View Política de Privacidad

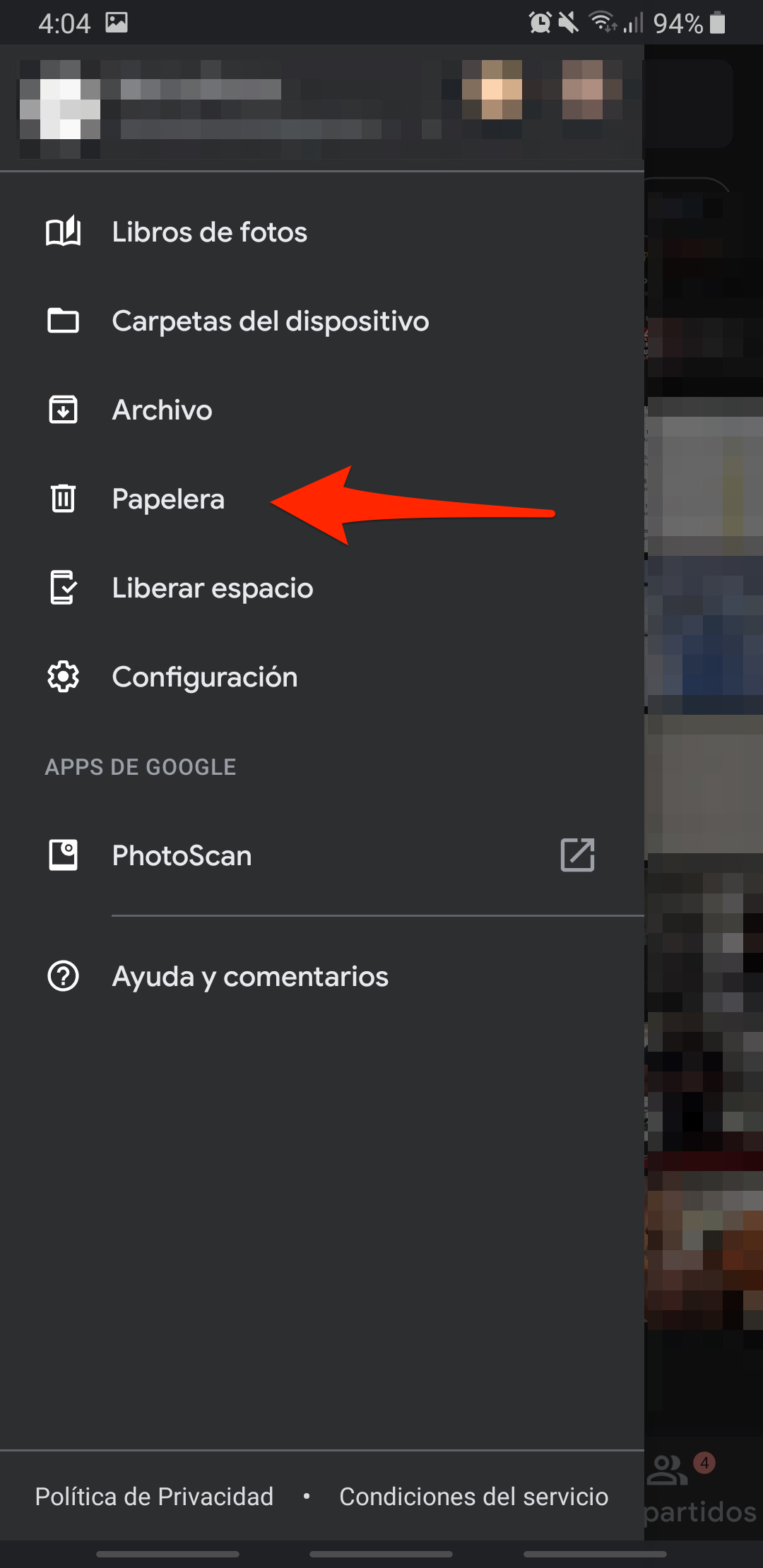click(154, 1496)
